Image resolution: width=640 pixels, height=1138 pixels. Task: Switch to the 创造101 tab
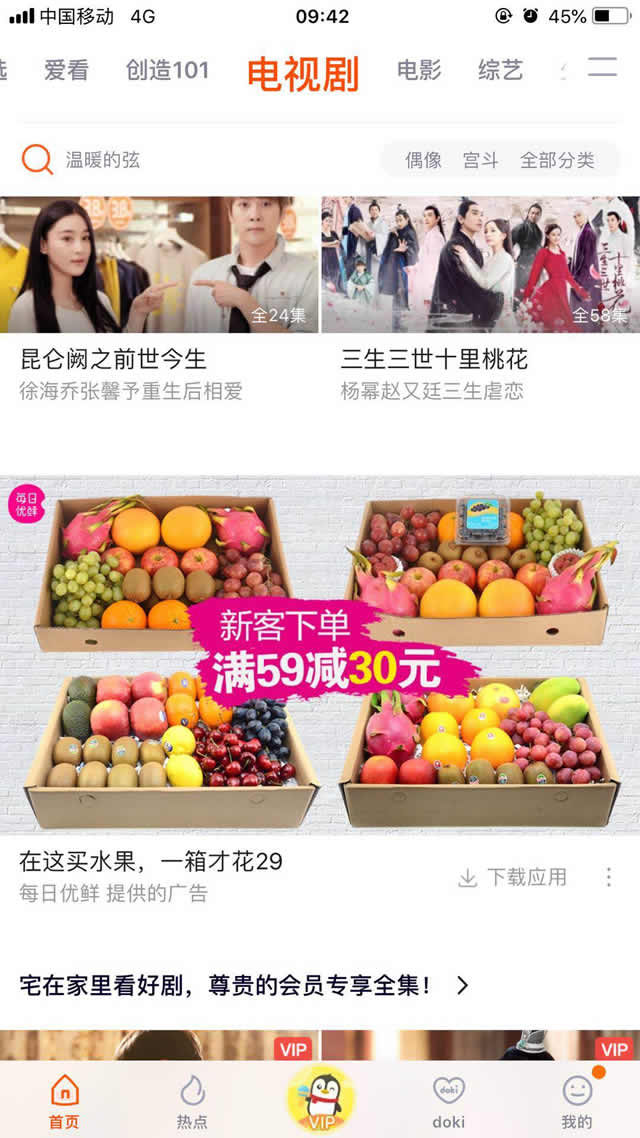(x=167, y=71)
